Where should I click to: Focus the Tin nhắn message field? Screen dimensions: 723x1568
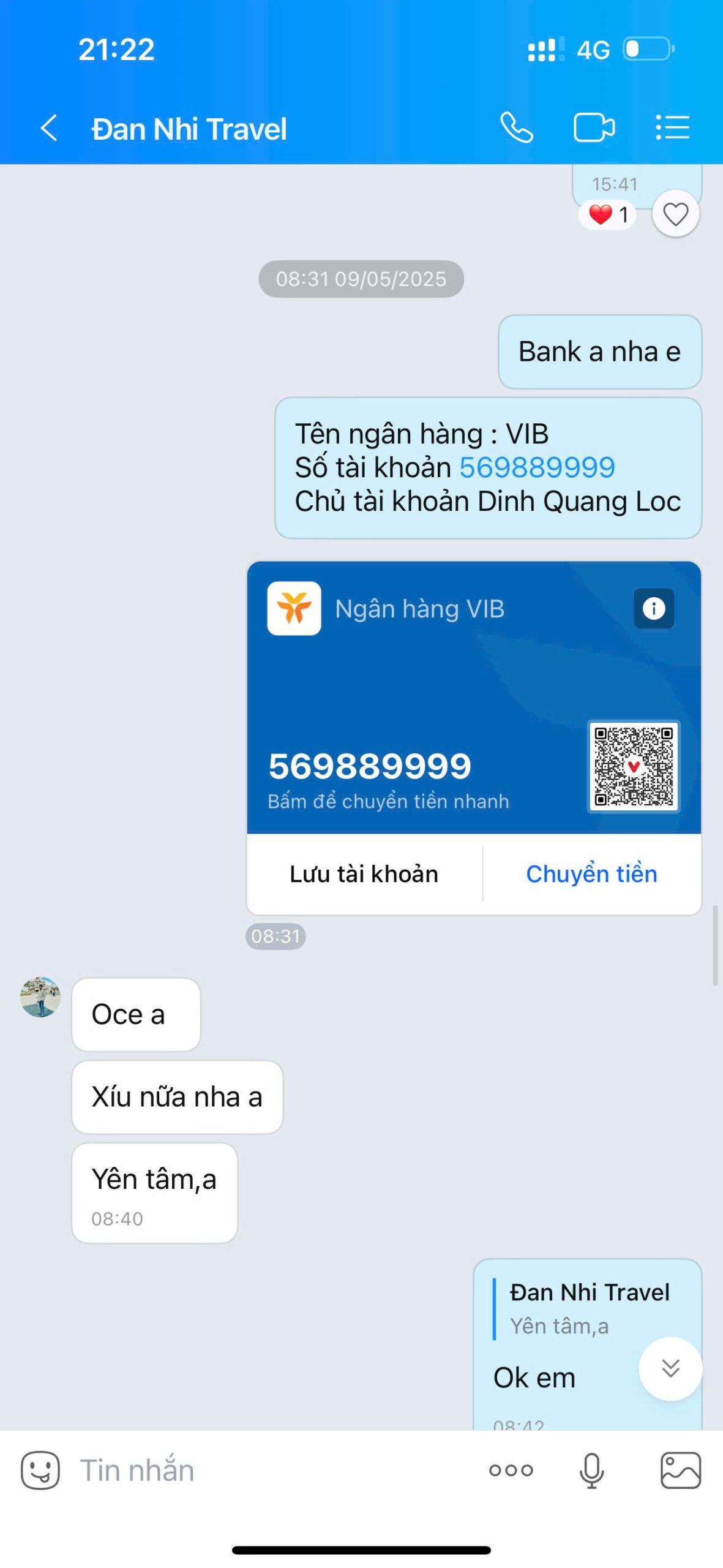pos(269,1470)
